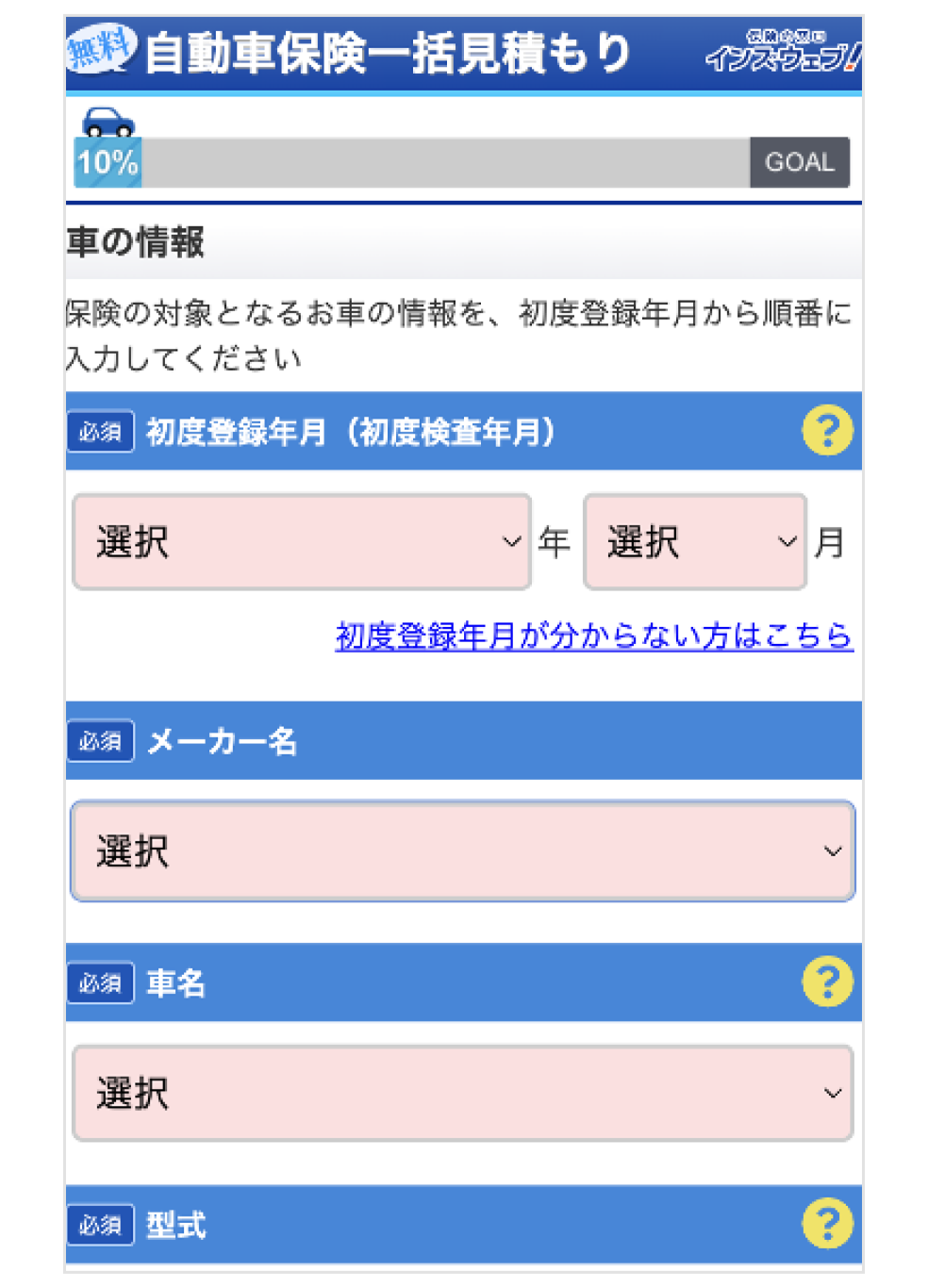Open help for 初度登録年月

point(826,431)
